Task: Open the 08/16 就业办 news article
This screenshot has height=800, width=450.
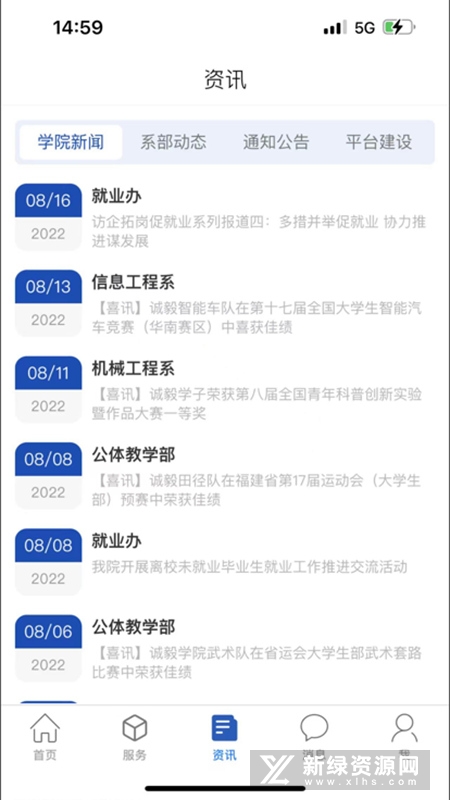Action: click(224, 217)
